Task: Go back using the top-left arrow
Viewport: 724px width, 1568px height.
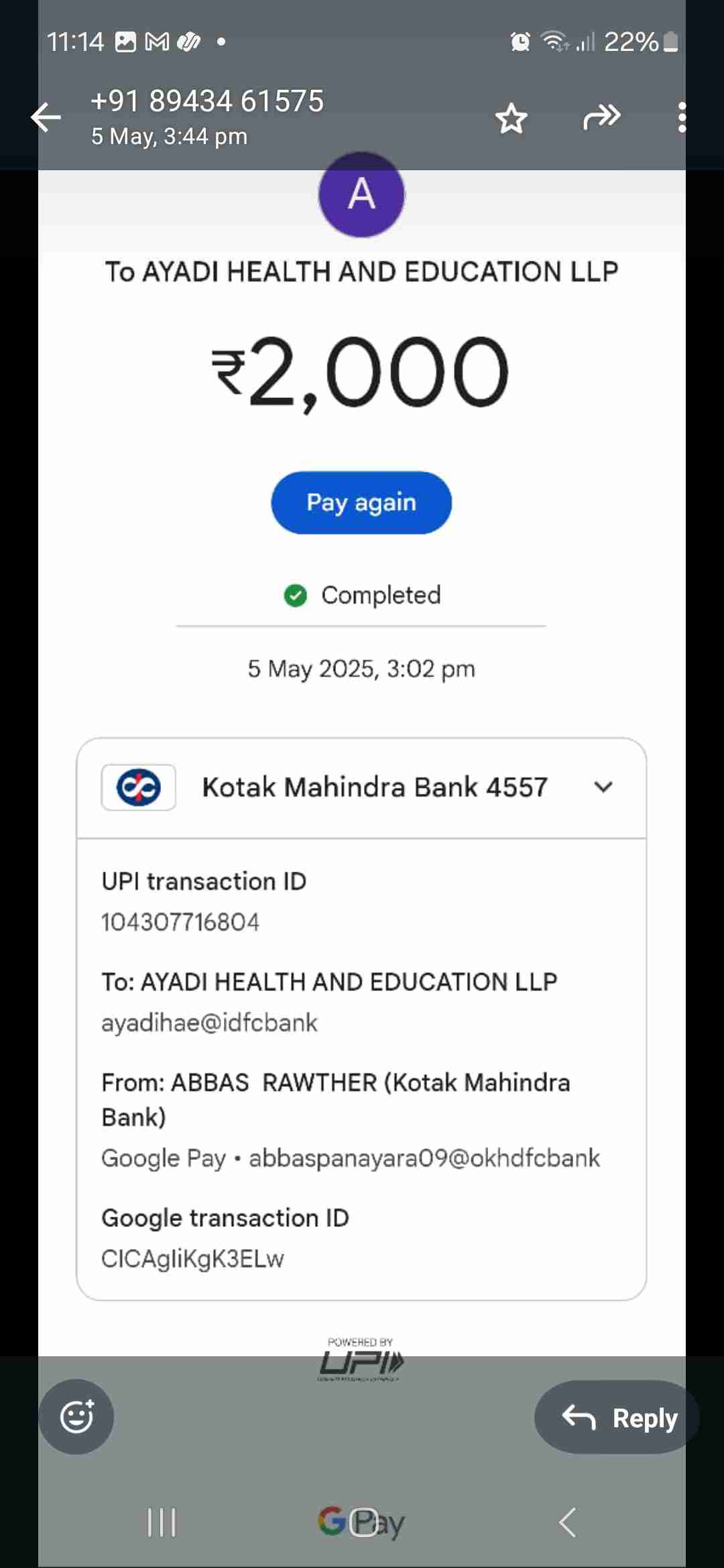Action: click(x=46, y=117)
